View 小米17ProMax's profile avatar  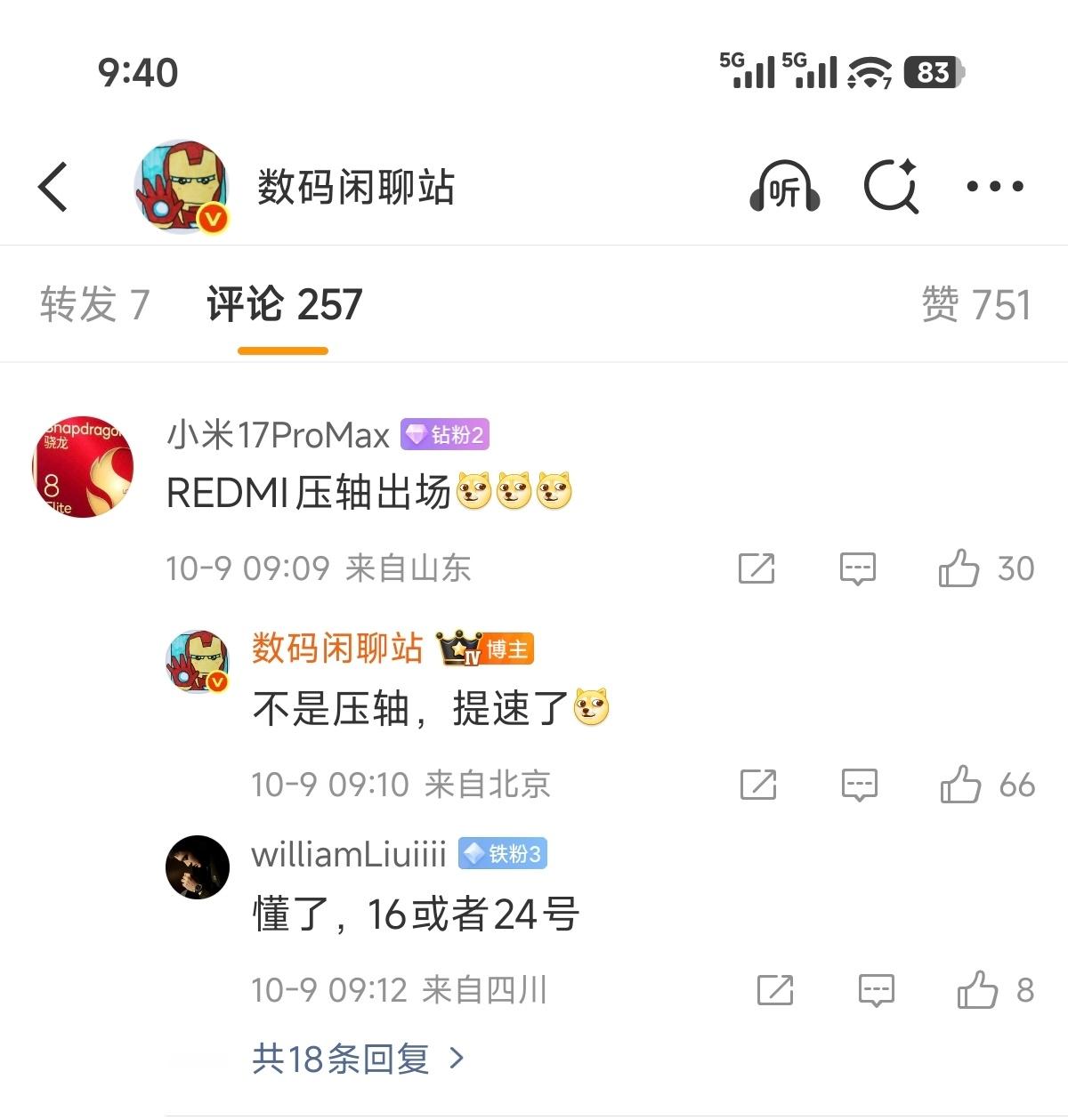[x=84, y=467]
